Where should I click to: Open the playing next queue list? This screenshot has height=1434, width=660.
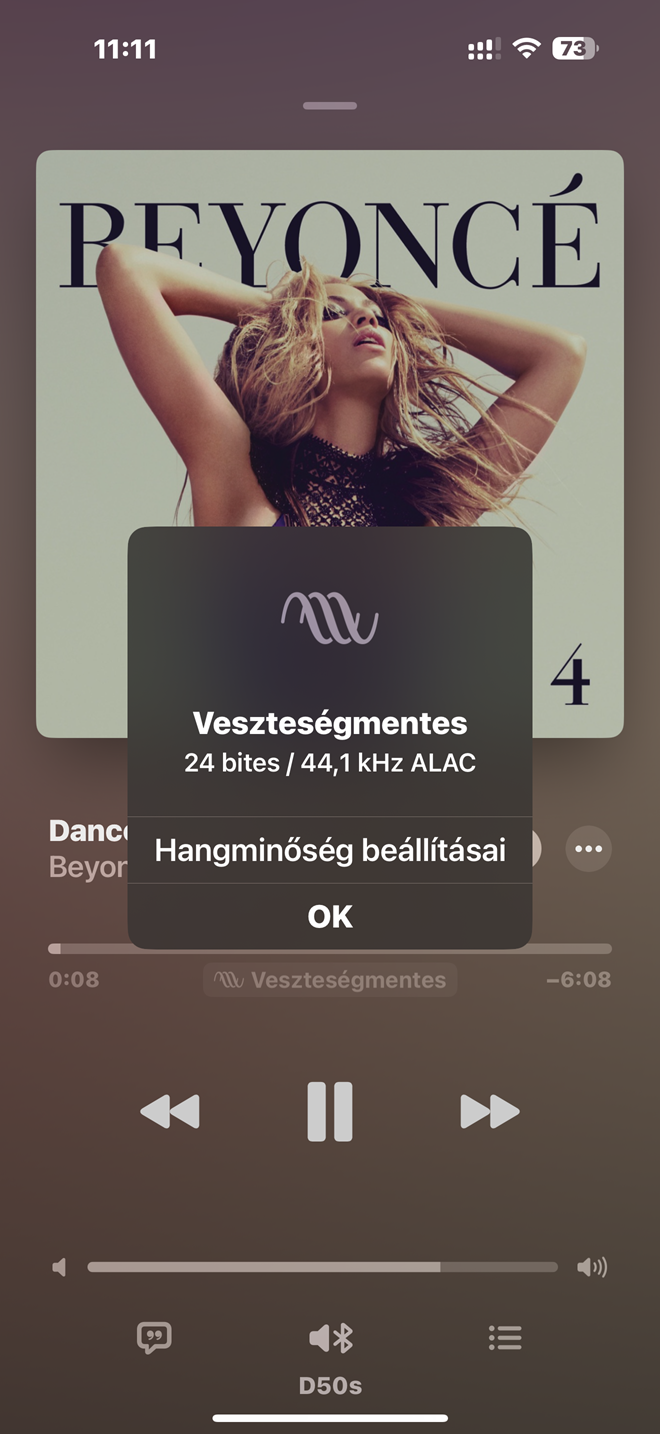tap(505, 1337)
